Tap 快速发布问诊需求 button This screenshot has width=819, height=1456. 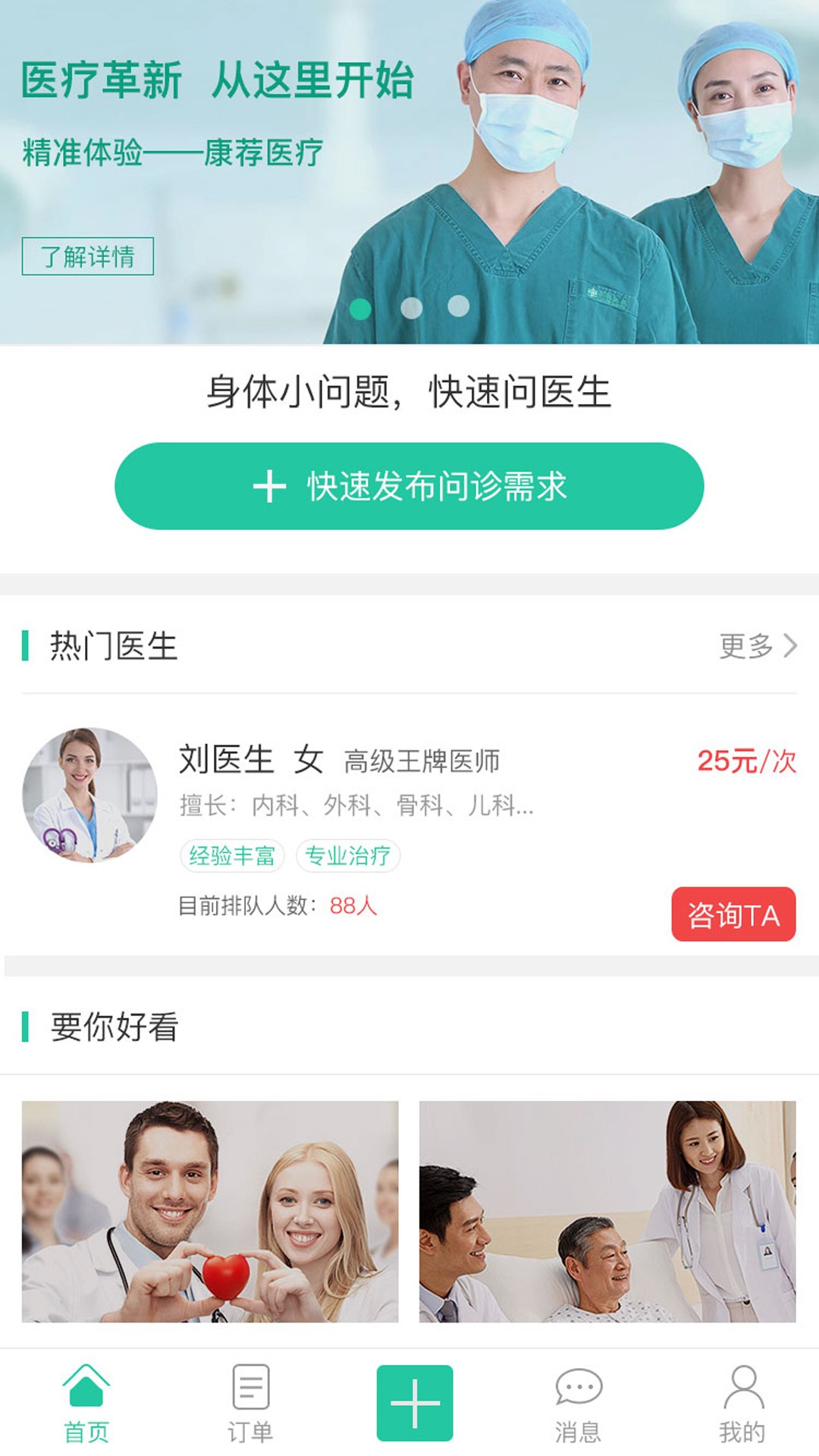409,486
